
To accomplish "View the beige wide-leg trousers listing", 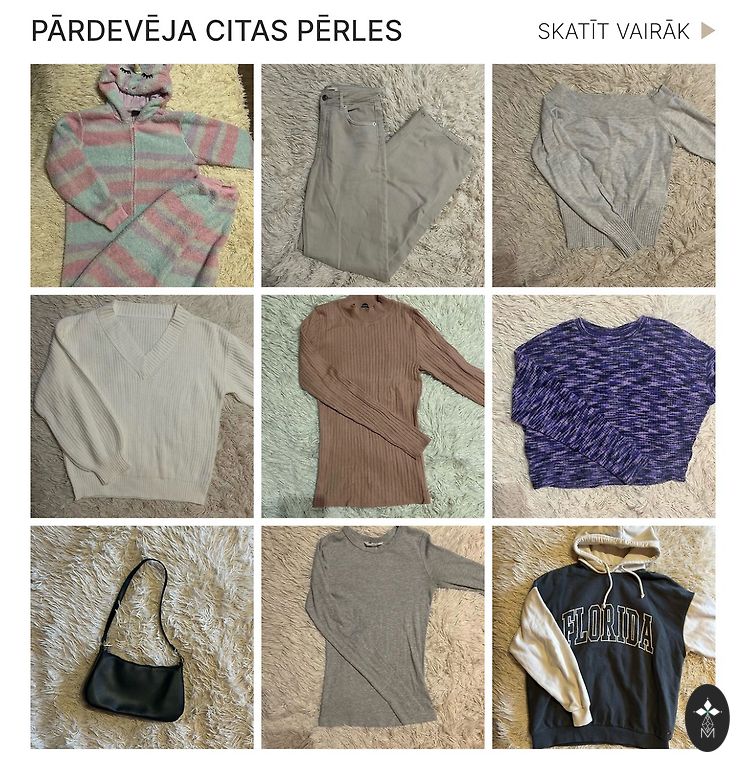I will [x=372, y=176].
